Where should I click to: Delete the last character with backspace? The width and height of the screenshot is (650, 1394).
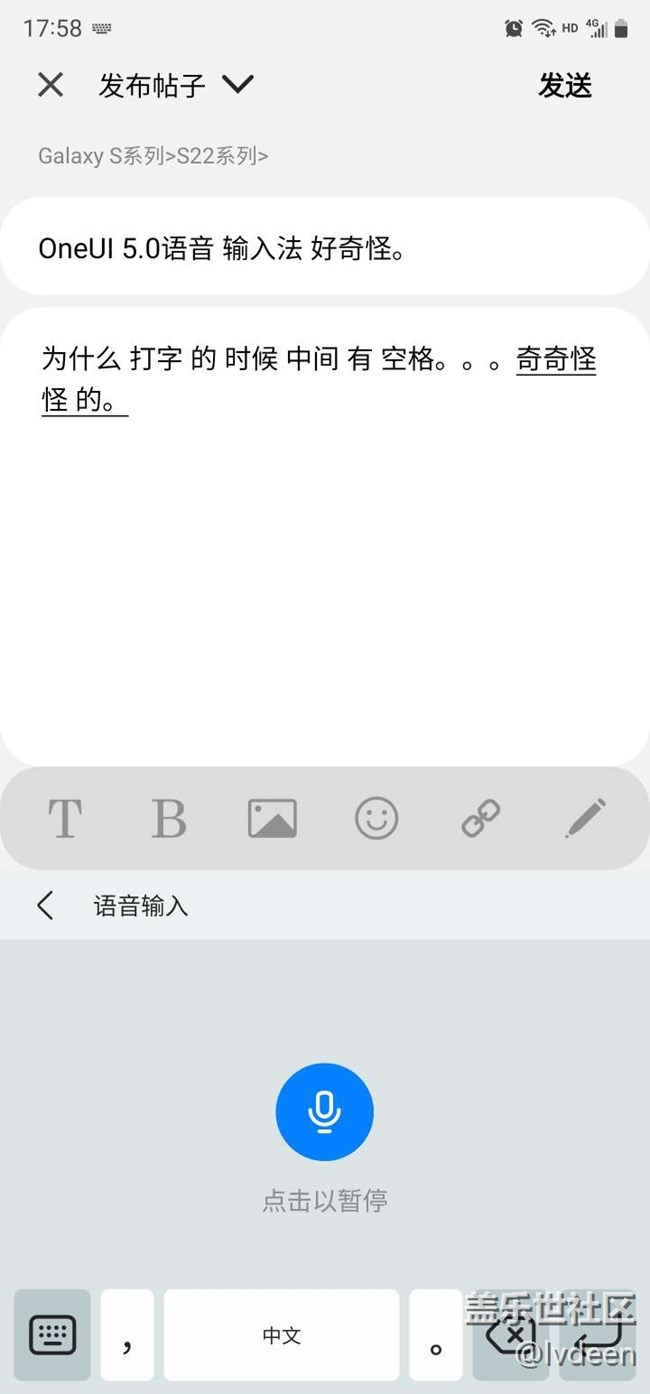[x=510, y=1335]
